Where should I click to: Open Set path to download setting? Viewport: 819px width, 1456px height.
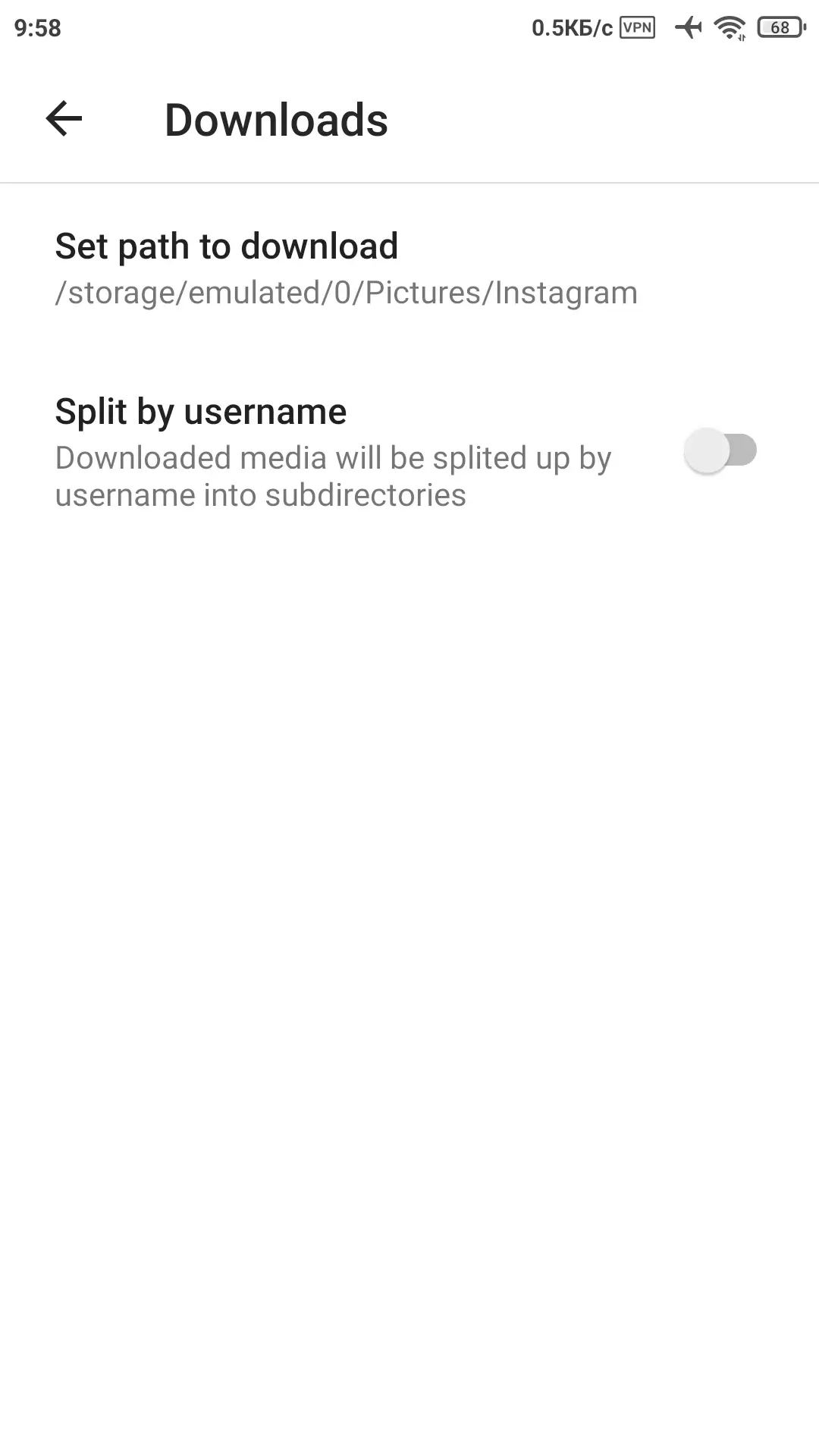tap(346, 268)
